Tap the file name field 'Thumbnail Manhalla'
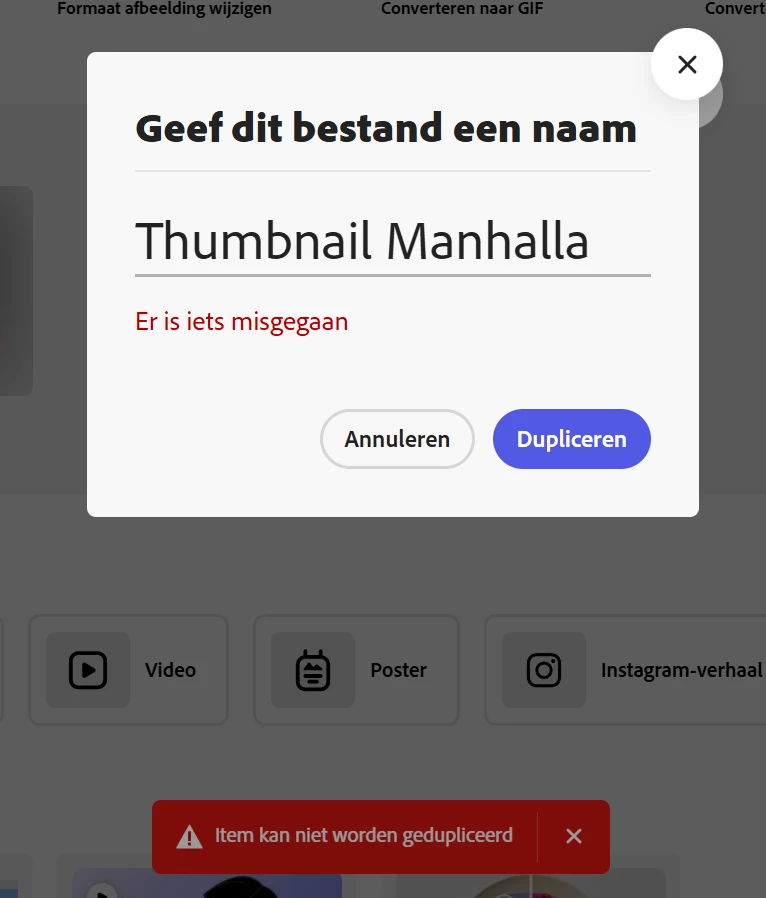Image resolution: width=766 pixels, height=898 pixels. (x=392, y=242)
